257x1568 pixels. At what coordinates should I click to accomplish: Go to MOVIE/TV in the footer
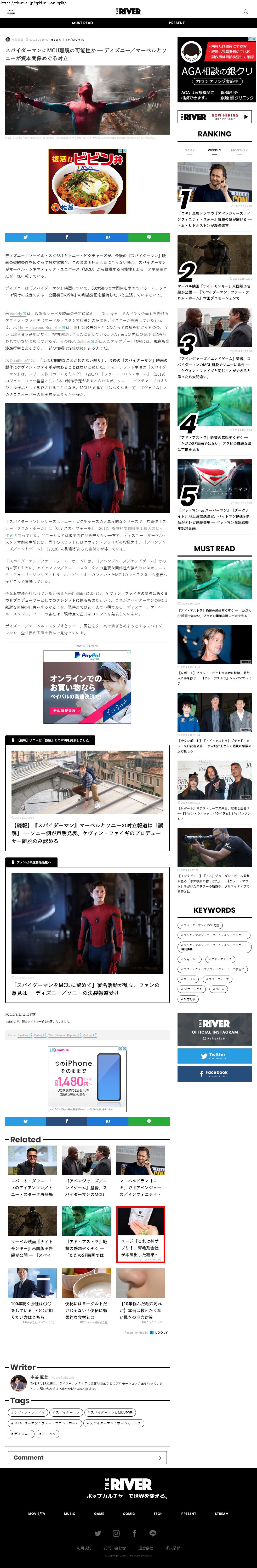pos(36,1514)
